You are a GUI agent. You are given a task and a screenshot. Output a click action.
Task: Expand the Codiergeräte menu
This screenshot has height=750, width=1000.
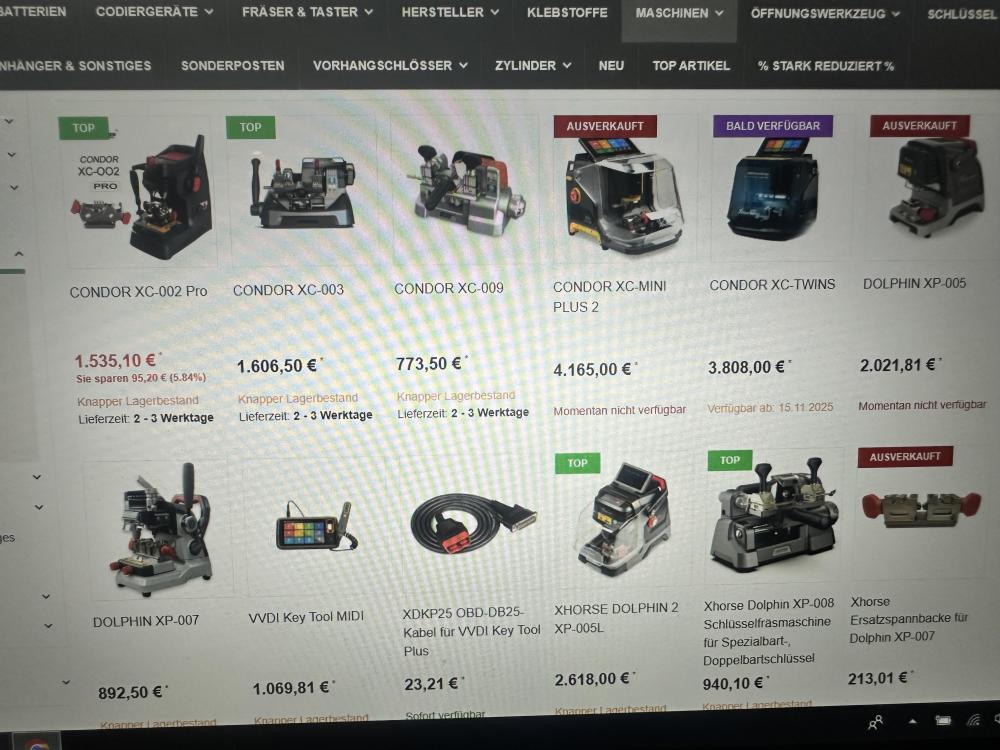click(x=153, y=12)
